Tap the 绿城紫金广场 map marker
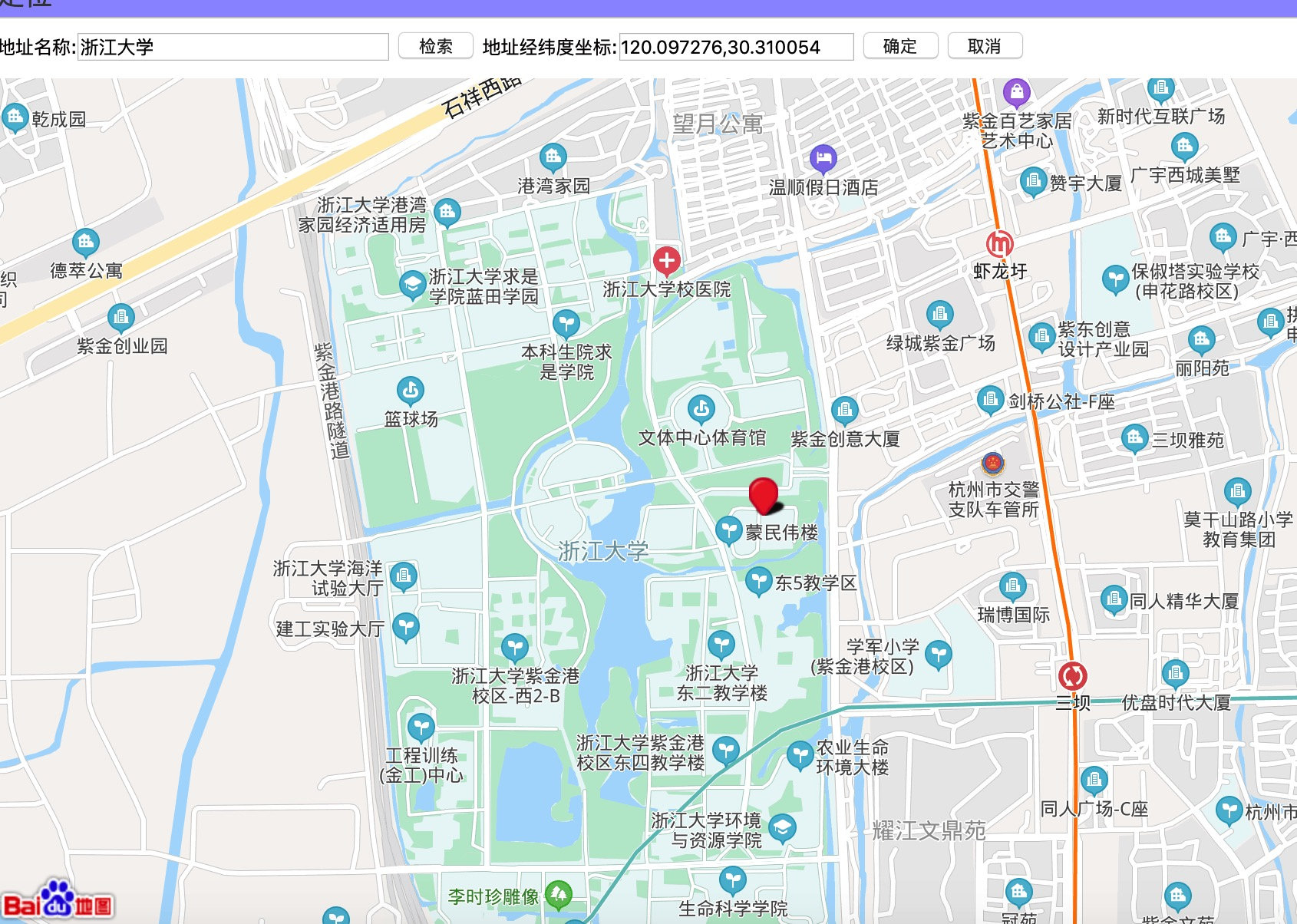 (939, 314)
